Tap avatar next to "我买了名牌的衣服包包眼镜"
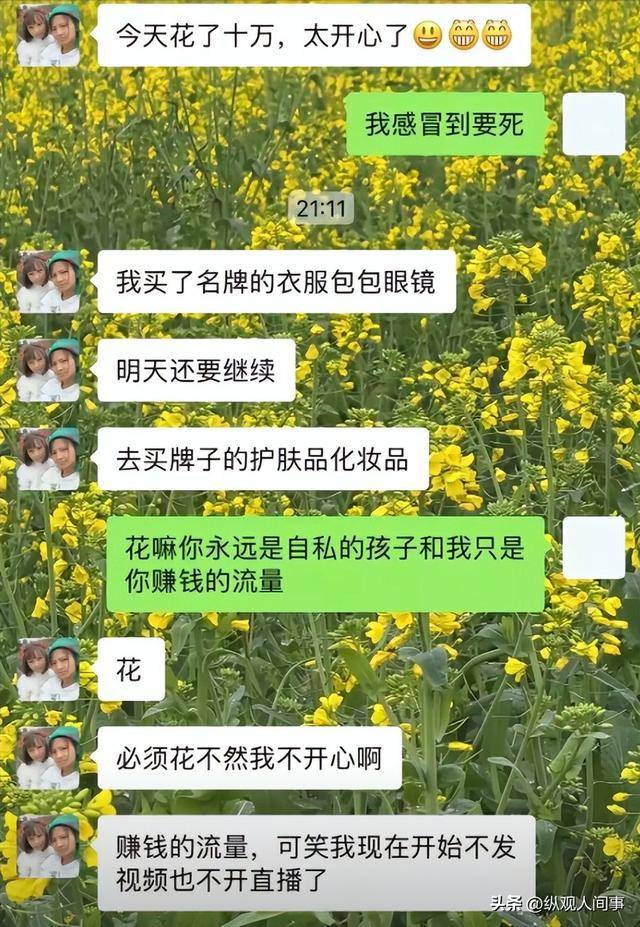This screenshot has width=640, height=927. tap(48, 281)
